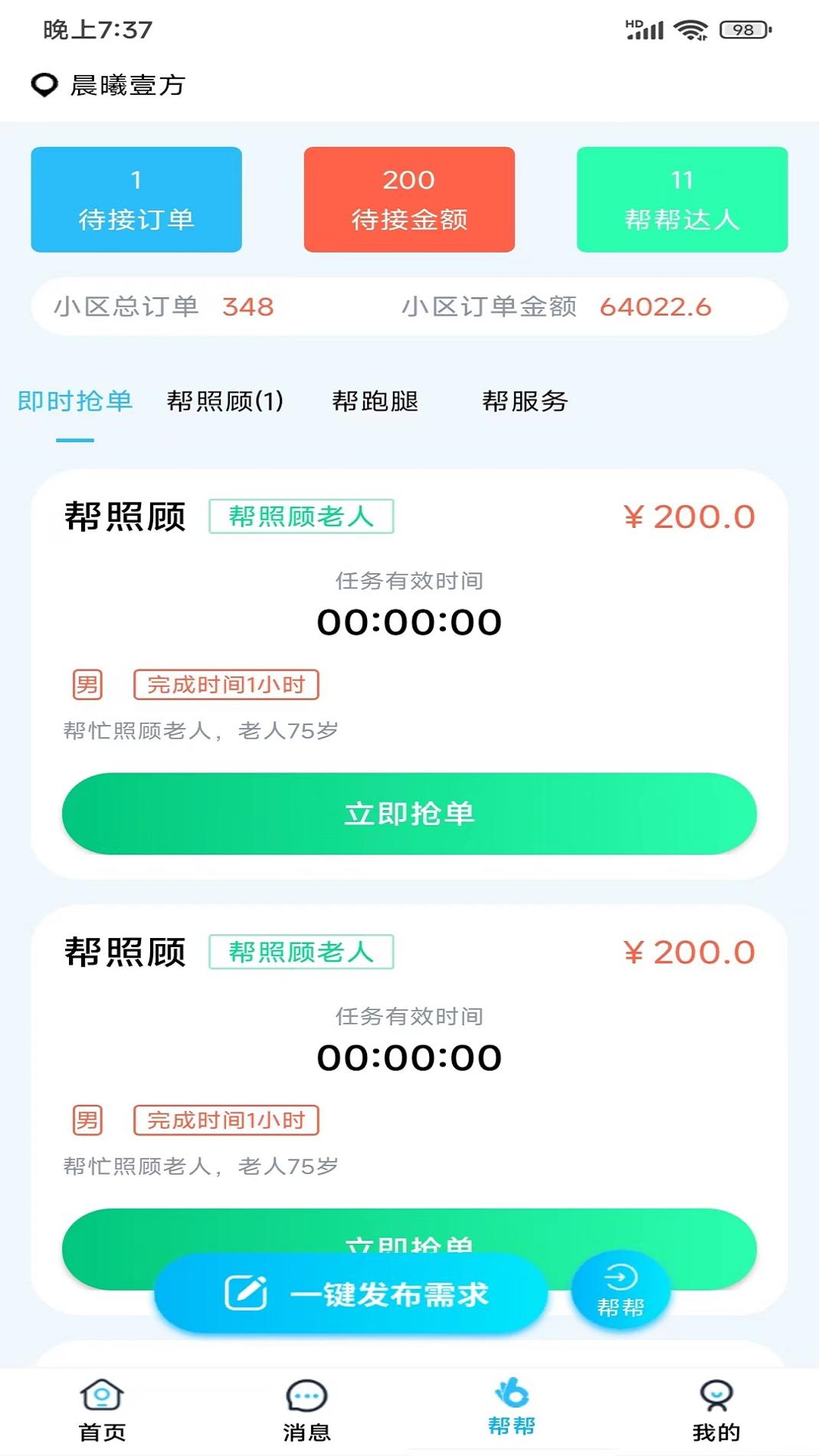Switch to the 帮照顾(1) tab
819x1456 pixels.
pos(224,401)
